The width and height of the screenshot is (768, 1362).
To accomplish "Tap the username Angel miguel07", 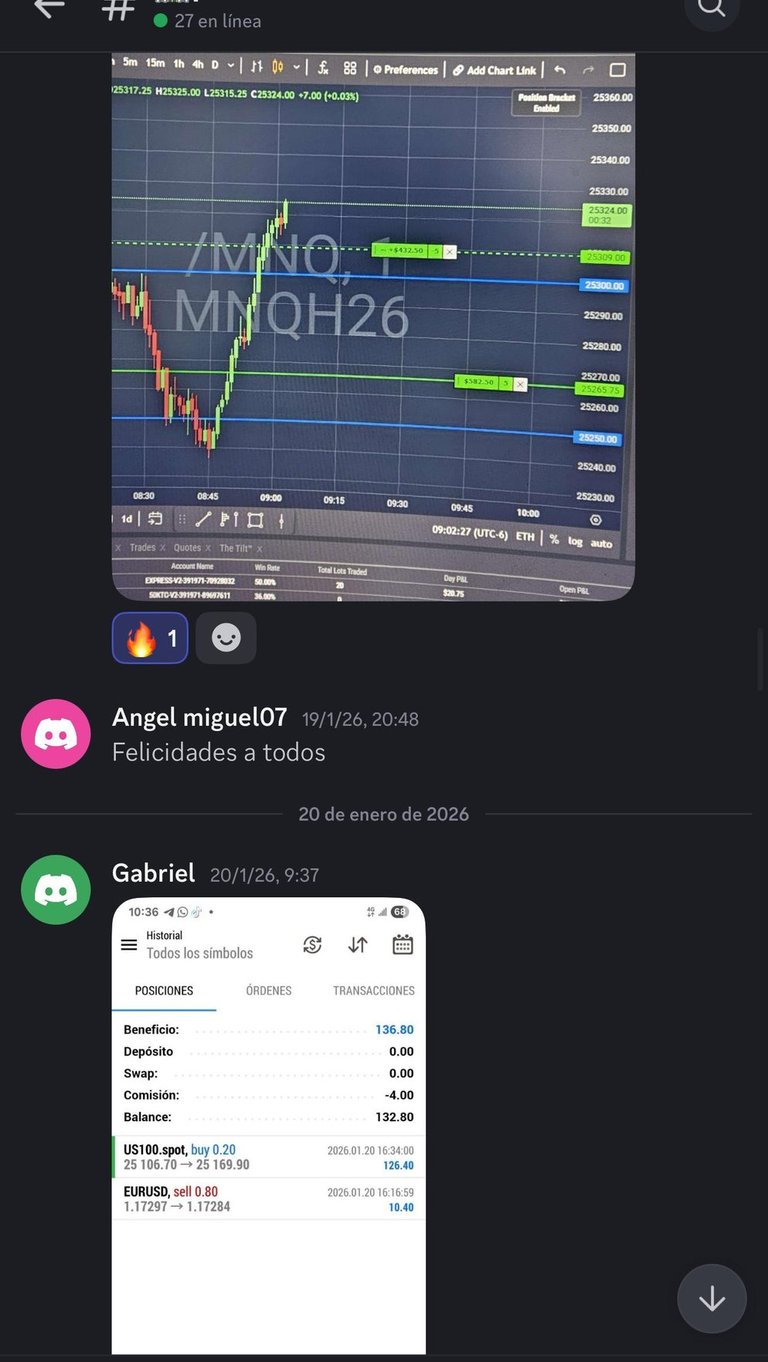I will click(199, 718).
